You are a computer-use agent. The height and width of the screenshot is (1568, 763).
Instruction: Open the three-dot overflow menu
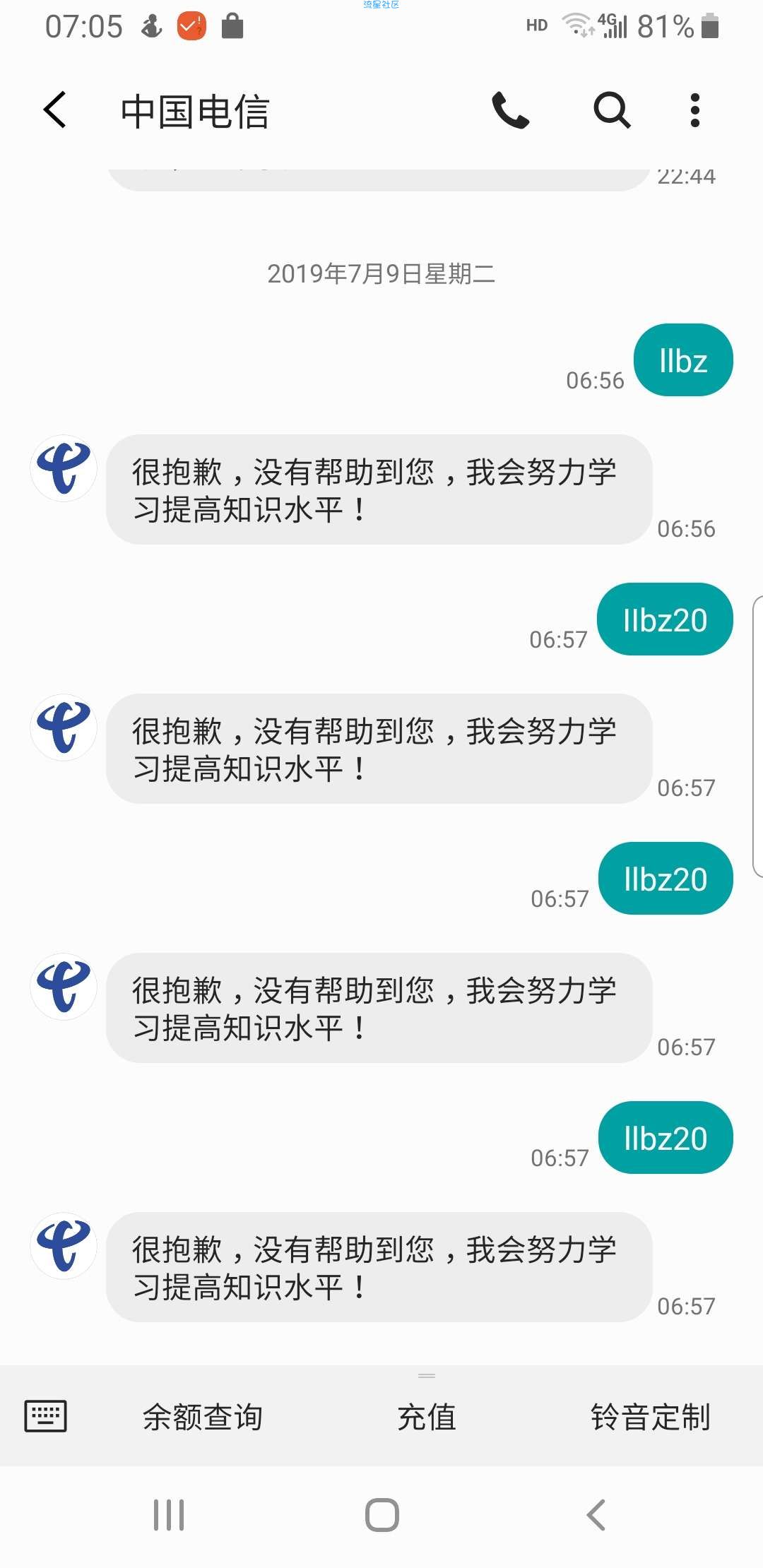click(x=695, y=110)
